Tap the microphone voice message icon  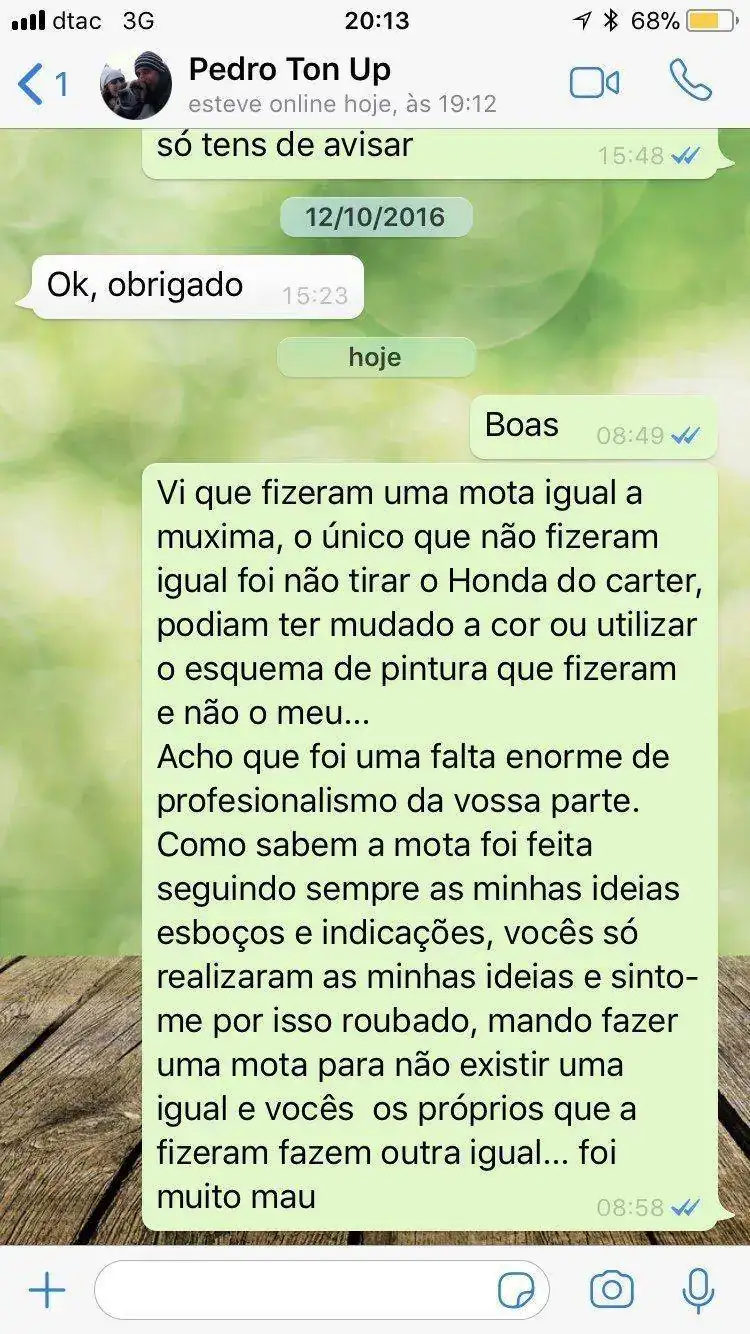point(698,1291)
